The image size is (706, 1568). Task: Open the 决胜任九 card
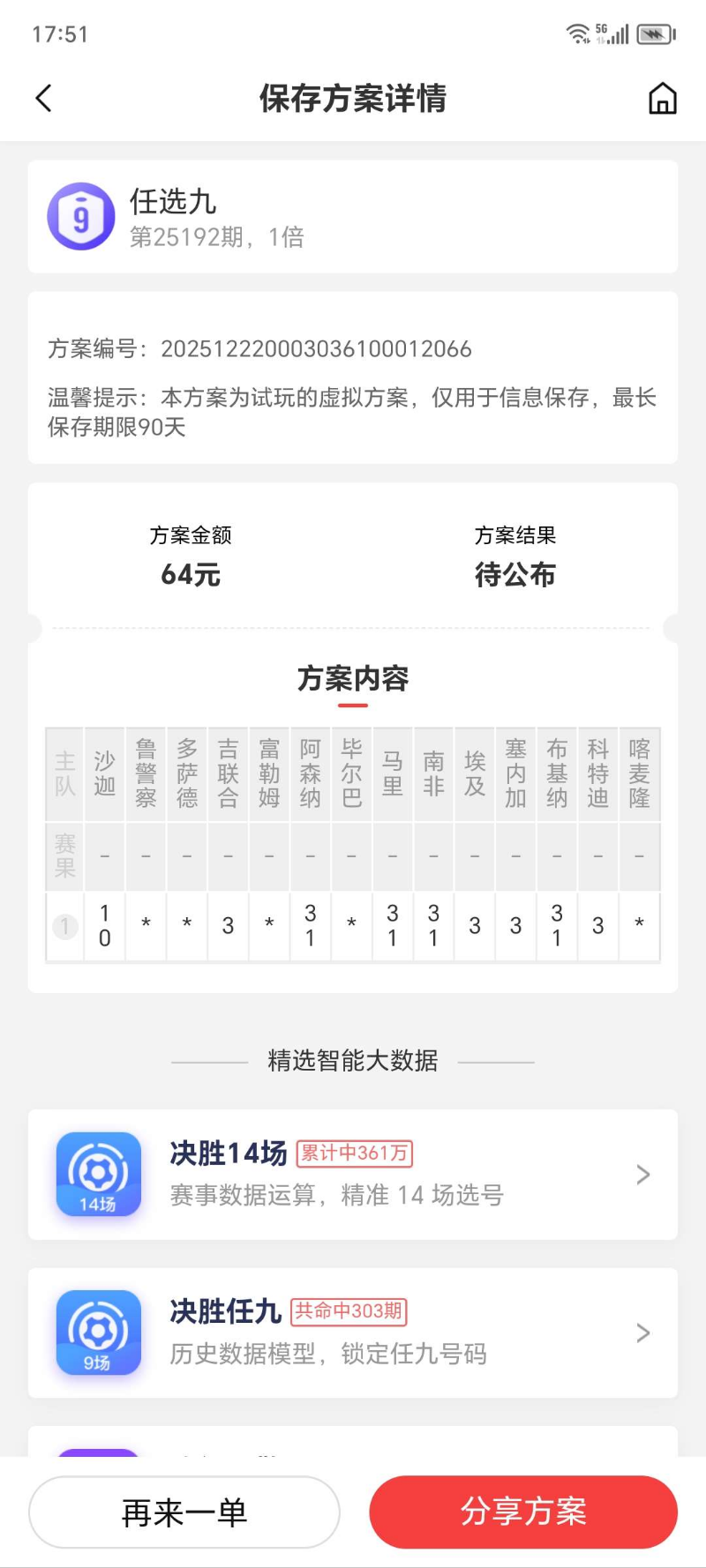click(x=353, y=1333)
